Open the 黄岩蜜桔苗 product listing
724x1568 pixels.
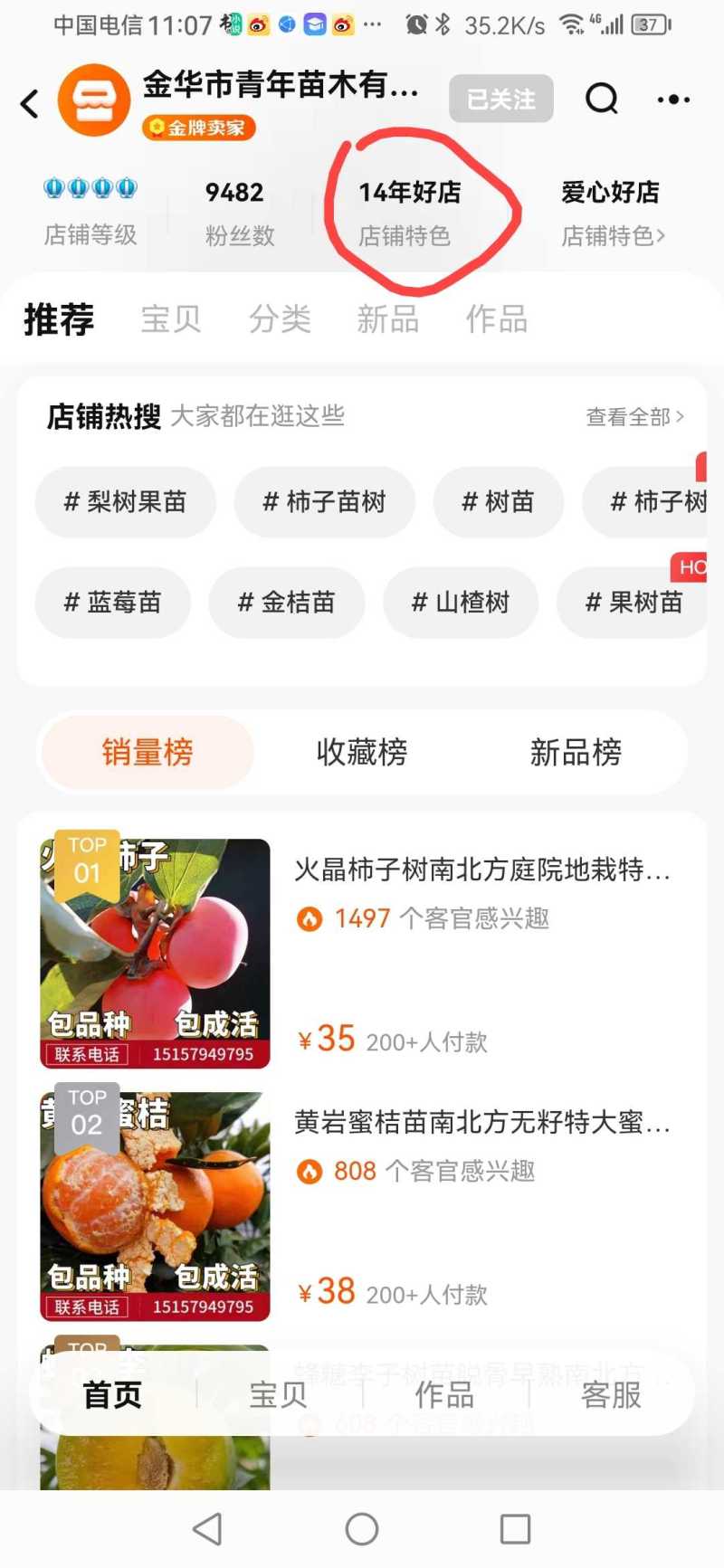tap(481, 1123)
